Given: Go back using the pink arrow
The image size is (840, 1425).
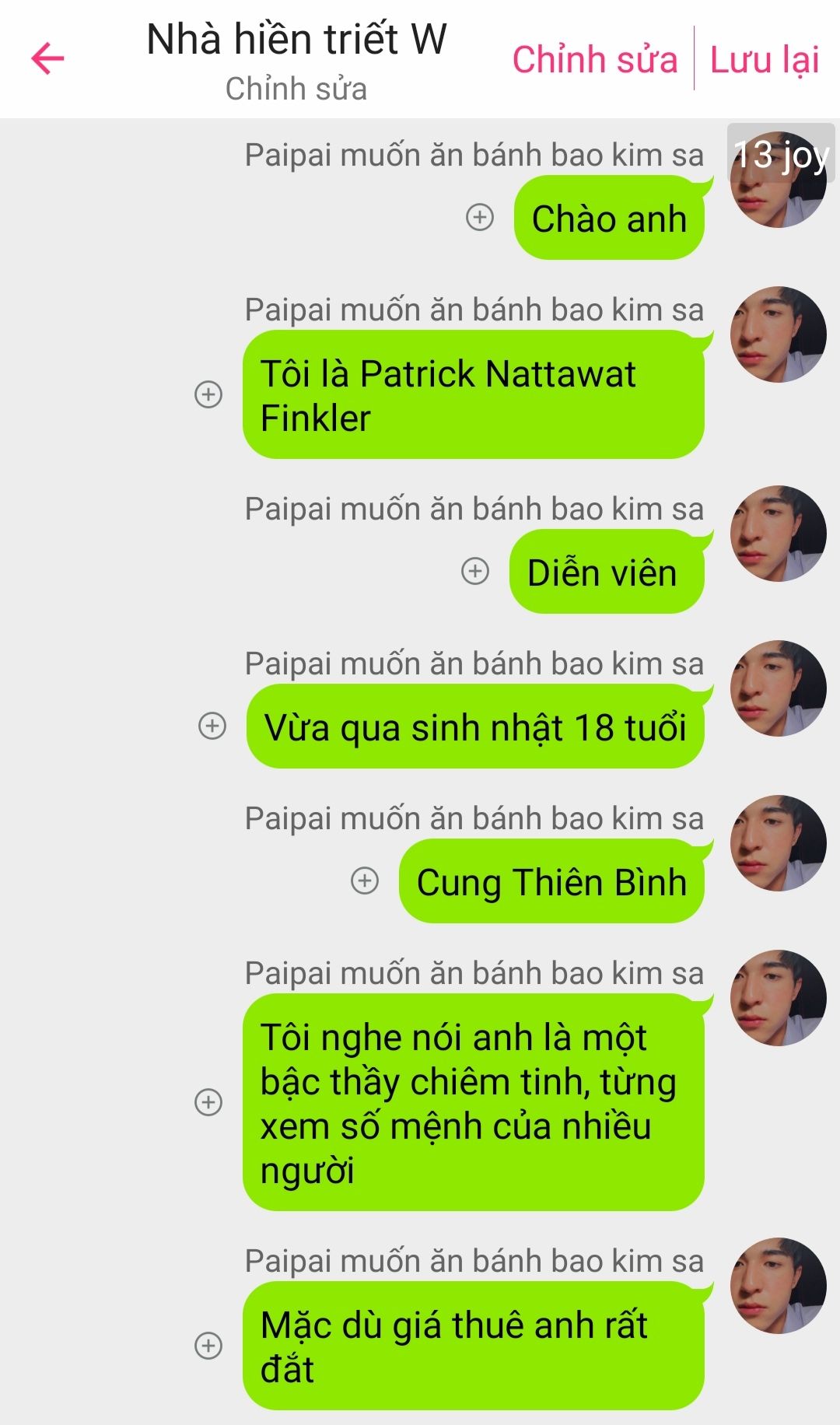Looking at the screenshot, I should point(47,59).
